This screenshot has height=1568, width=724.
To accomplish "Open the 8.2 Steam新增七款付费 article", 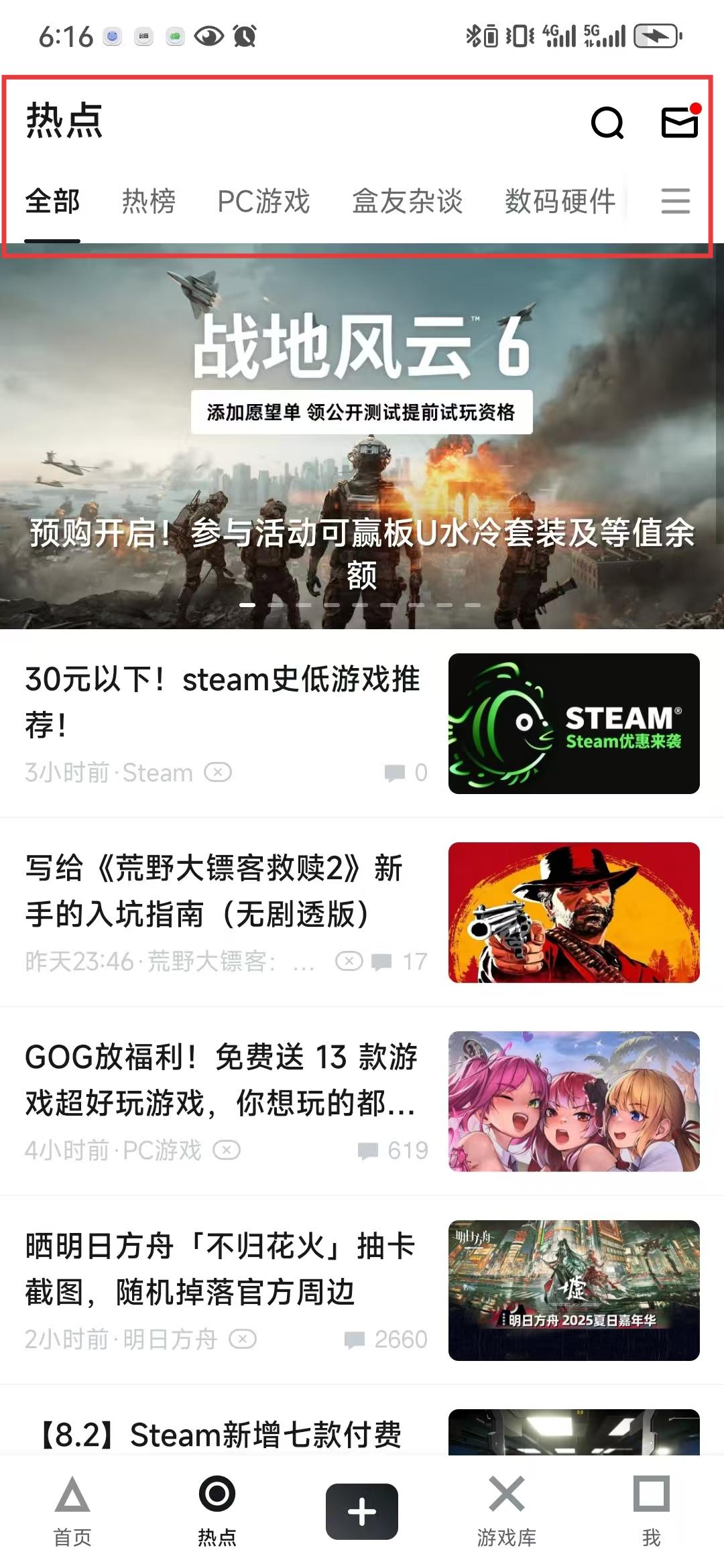I will coord(221,1434).
